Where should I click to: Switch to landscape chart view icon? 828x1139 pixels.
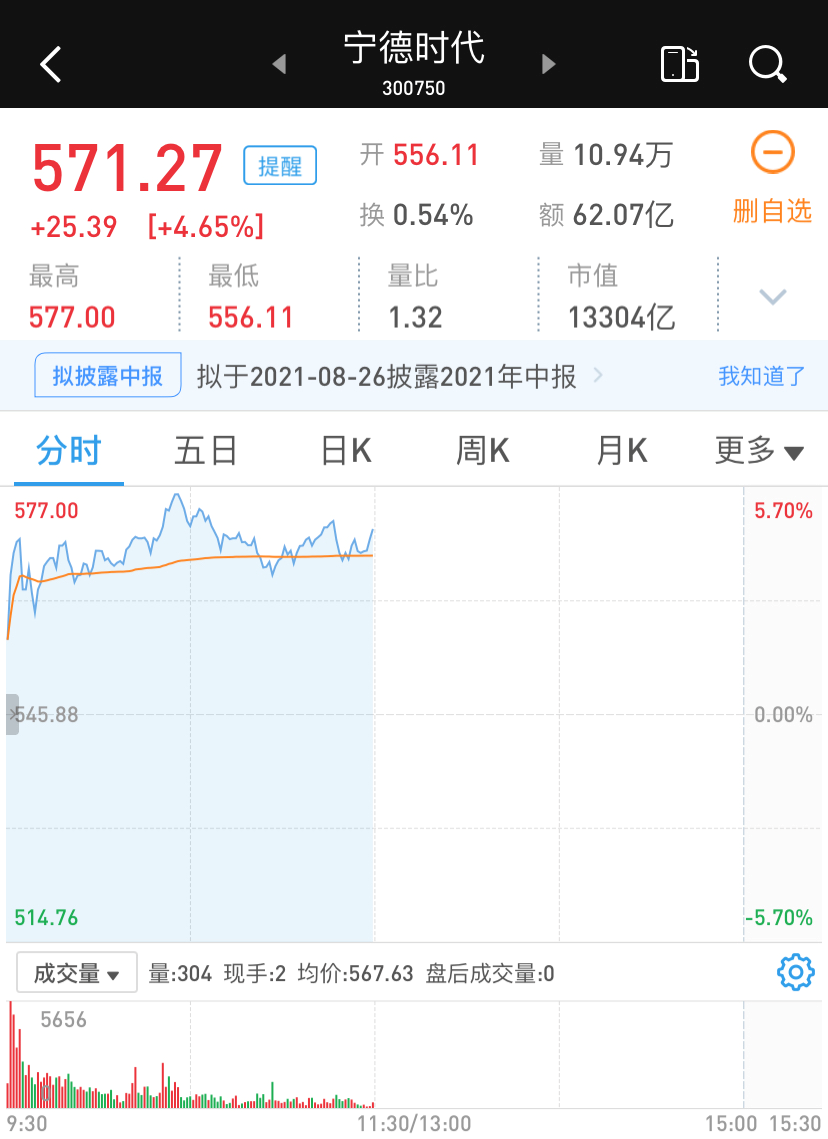680,63
